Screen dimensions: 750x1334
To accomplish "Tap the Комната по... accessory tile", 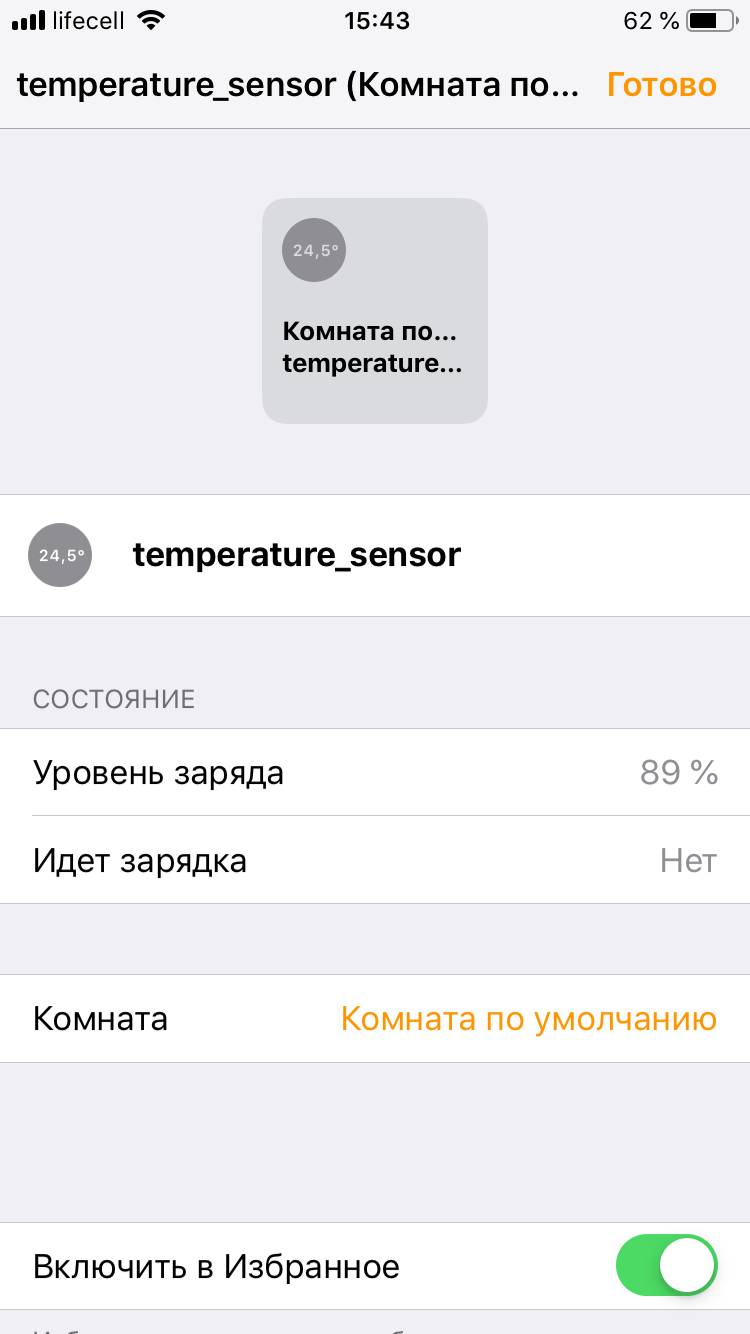I will coord(375,311).
